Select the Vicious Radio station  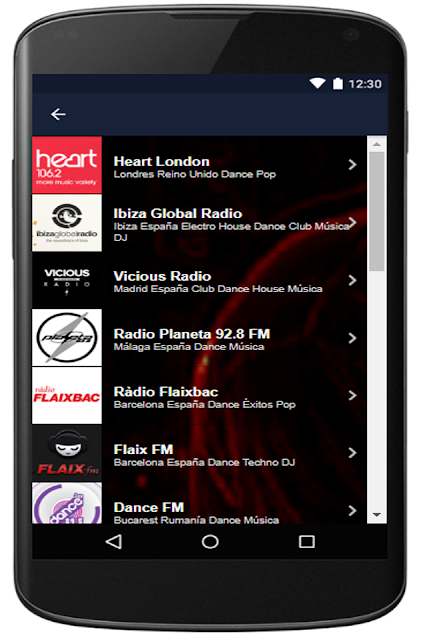tap(199, 280)
